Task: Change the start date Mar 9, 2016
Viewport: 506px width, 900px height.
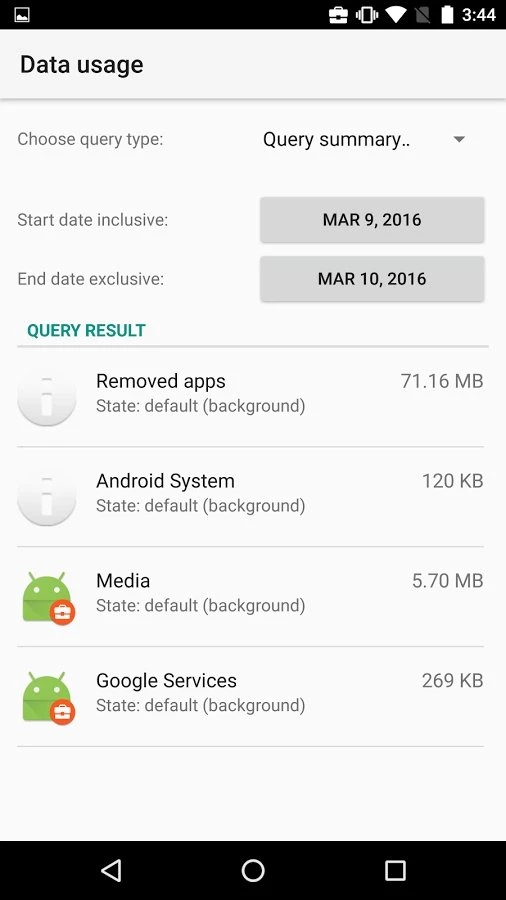Action: (x=372, y=220)
